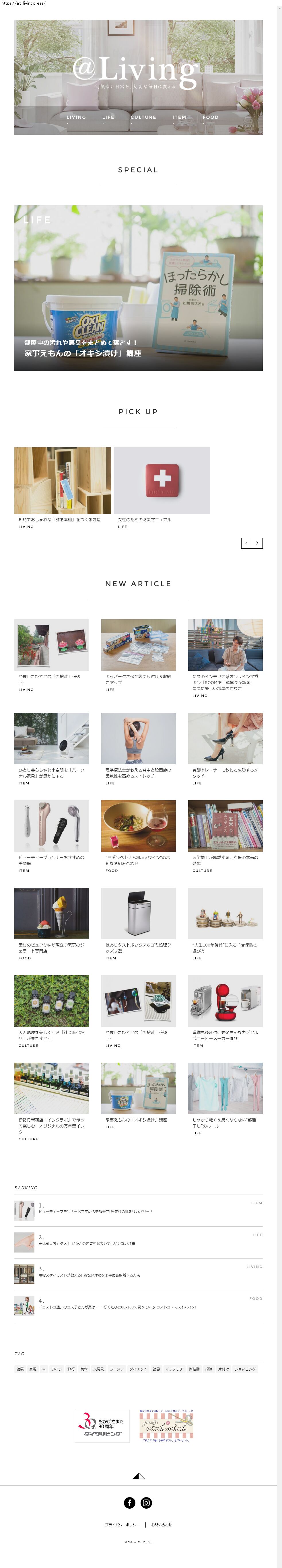Show previous pick up slide
The width and height of the screenshot is (282, 1568).
point(247,543)
